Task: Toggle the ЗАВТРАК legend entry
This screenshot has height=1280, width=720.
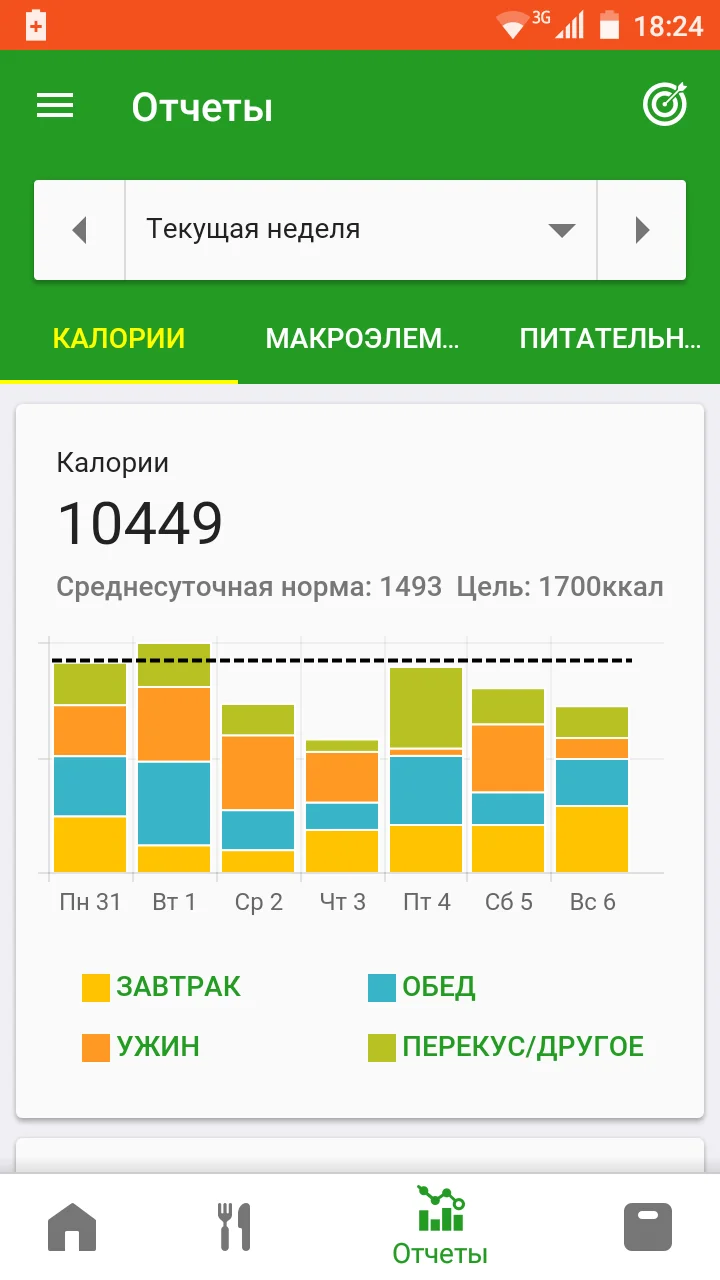Action: [x=160, y=987]
